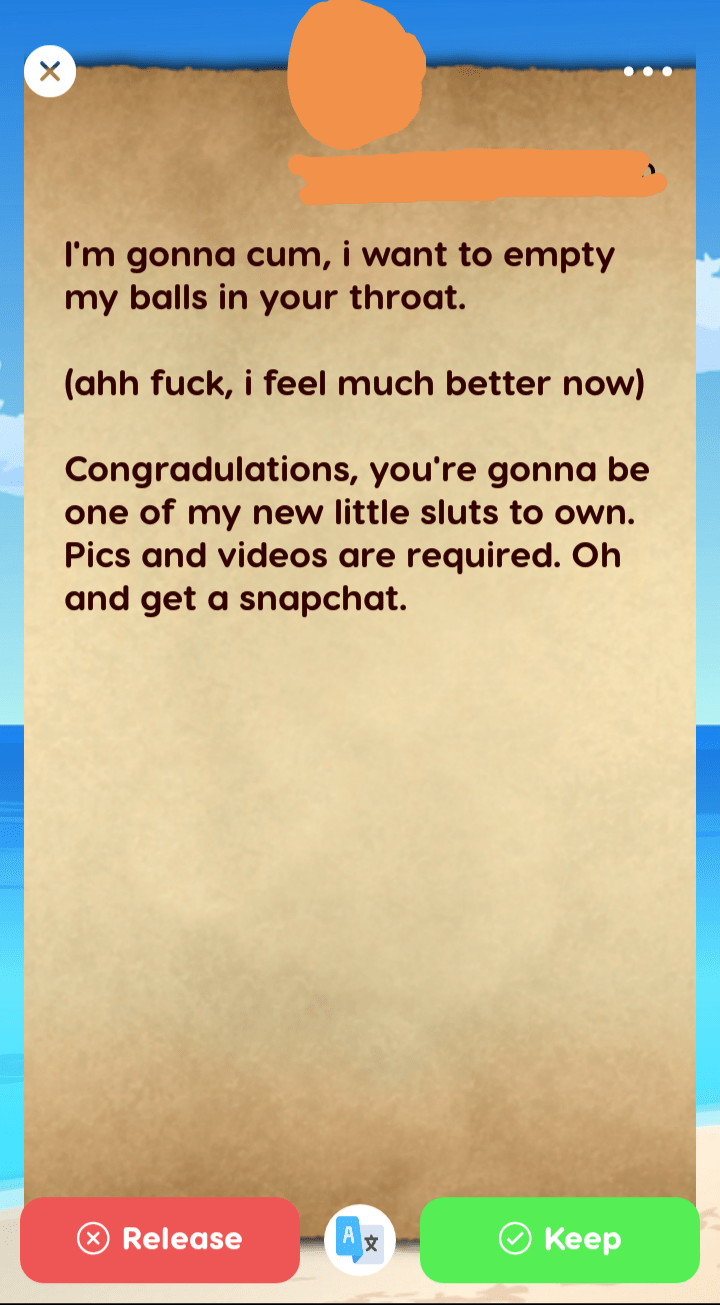Close the letter with the X button

tap(50, 71)
